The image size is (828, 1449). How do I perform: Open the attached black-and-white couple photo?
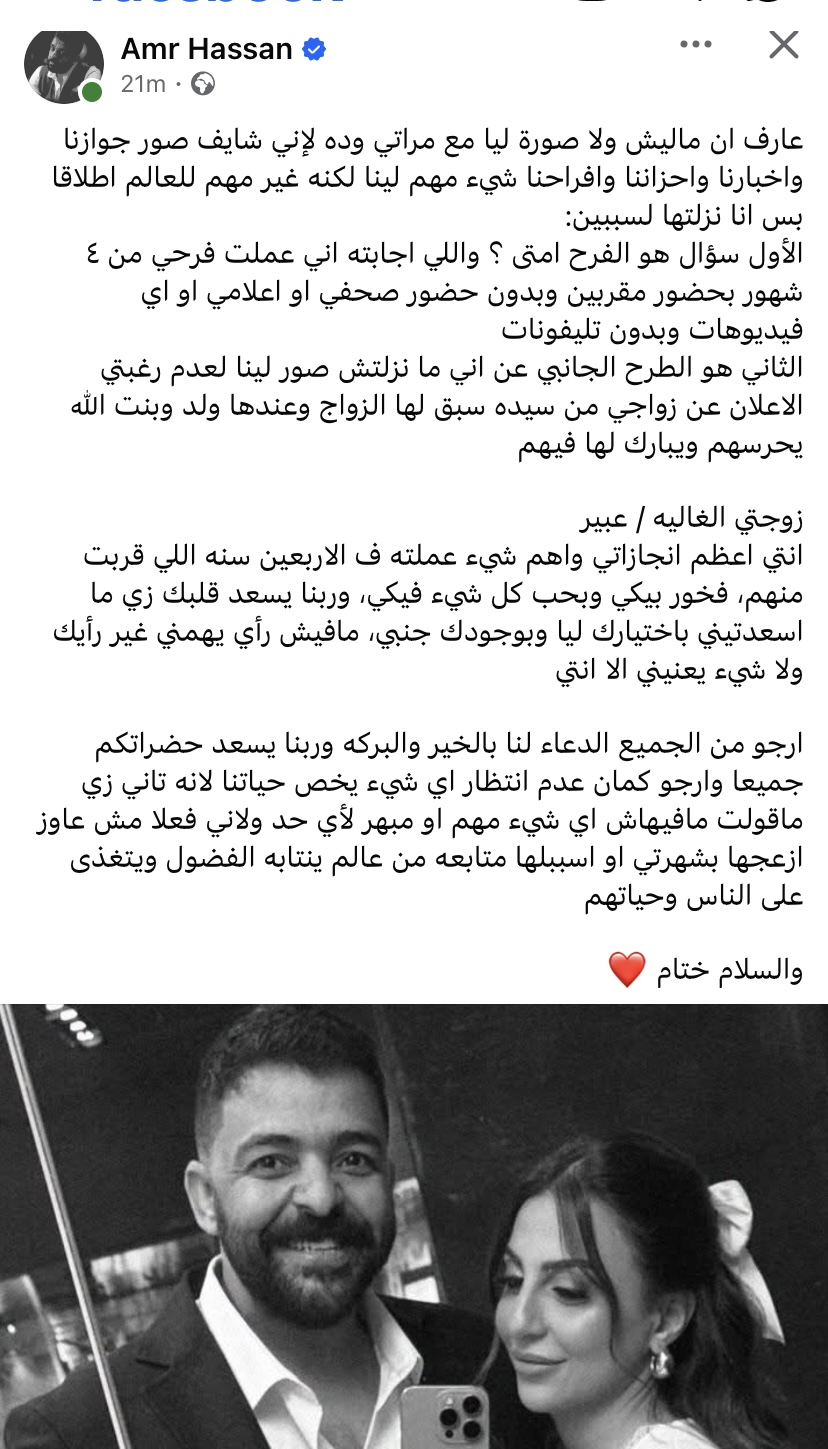click(414, 1227)
